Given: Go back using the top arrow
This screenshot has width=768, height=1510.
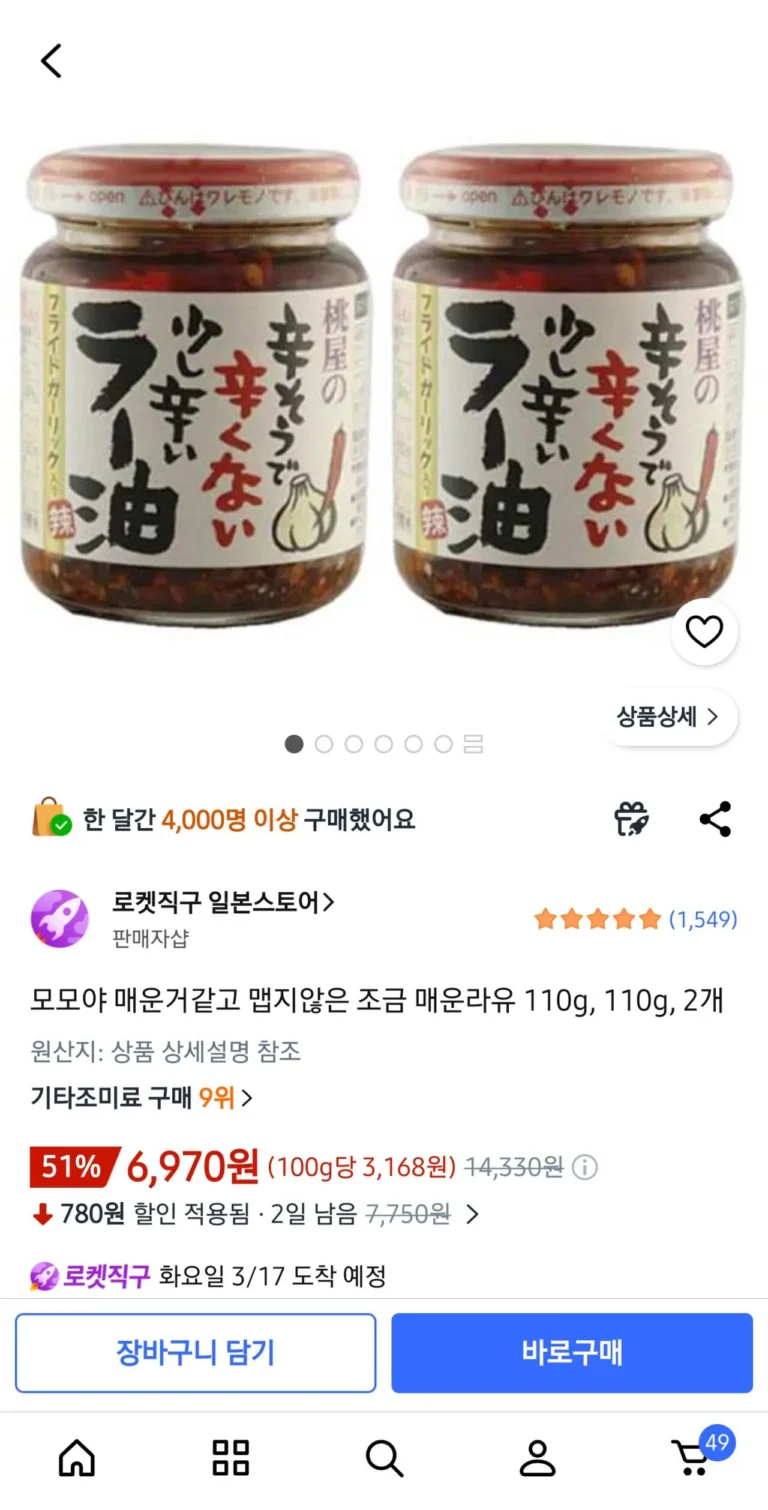Looking at the screenshot, I should (51, 61).
